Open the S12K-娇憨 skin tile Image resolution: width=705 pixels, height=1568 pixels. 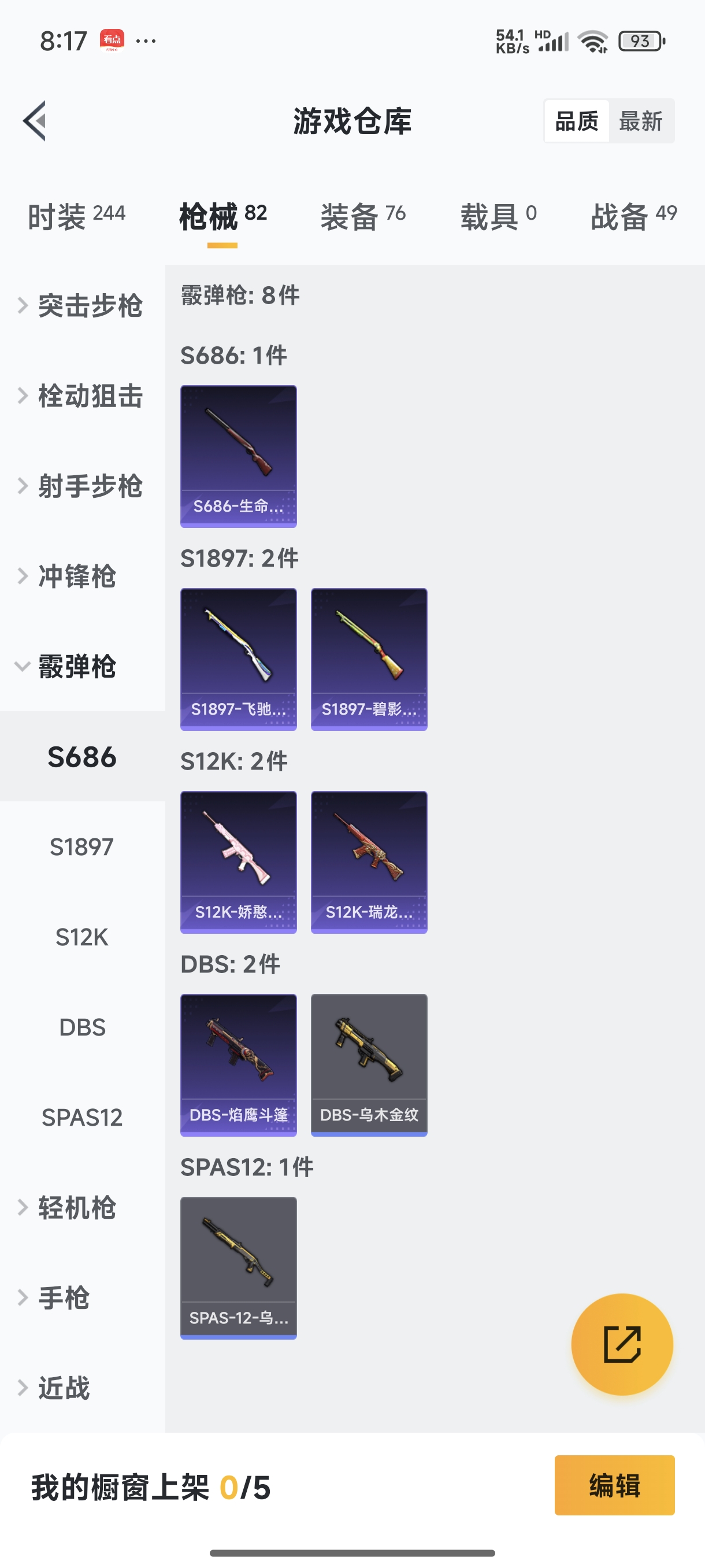coord(239,862)
